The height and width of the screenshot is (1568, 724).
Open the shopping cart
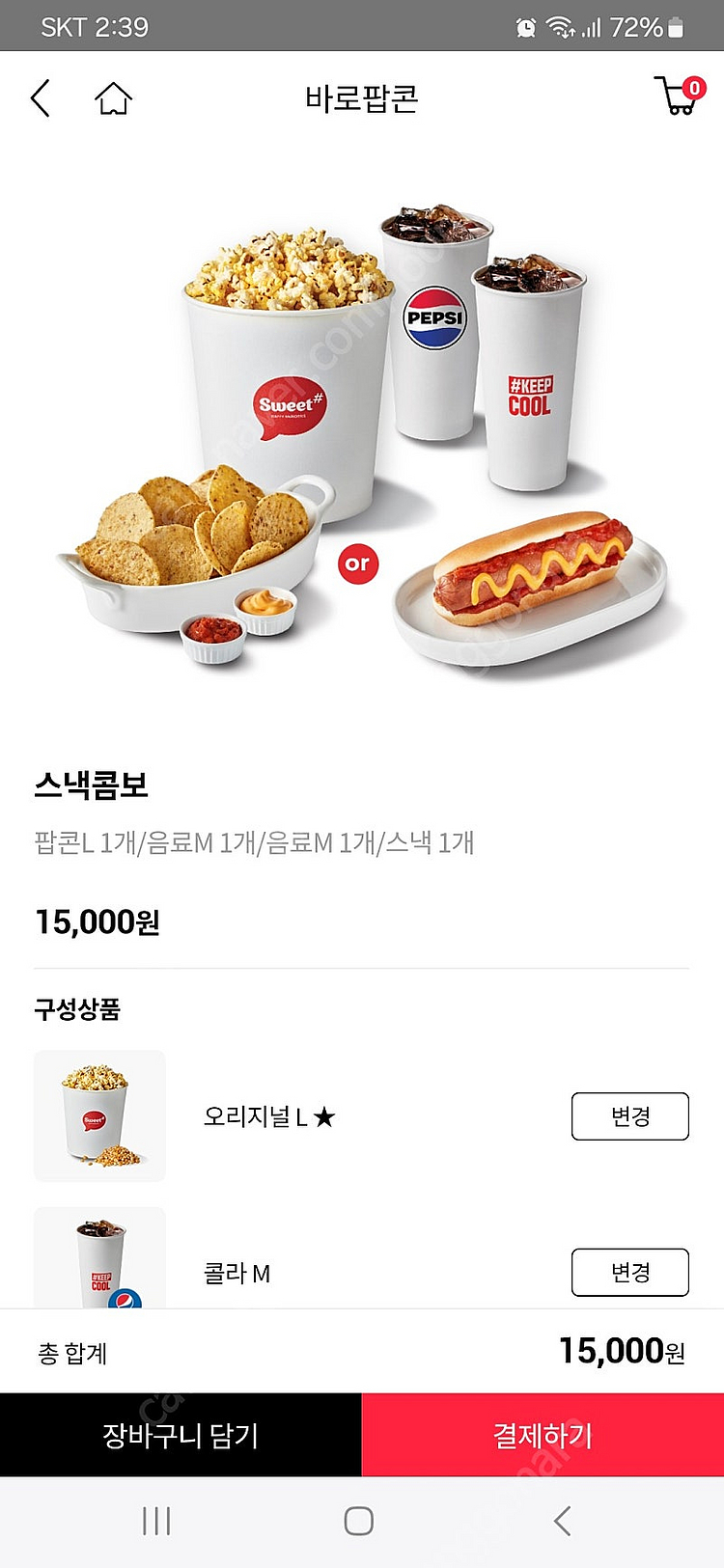click(x=679, y=96)
